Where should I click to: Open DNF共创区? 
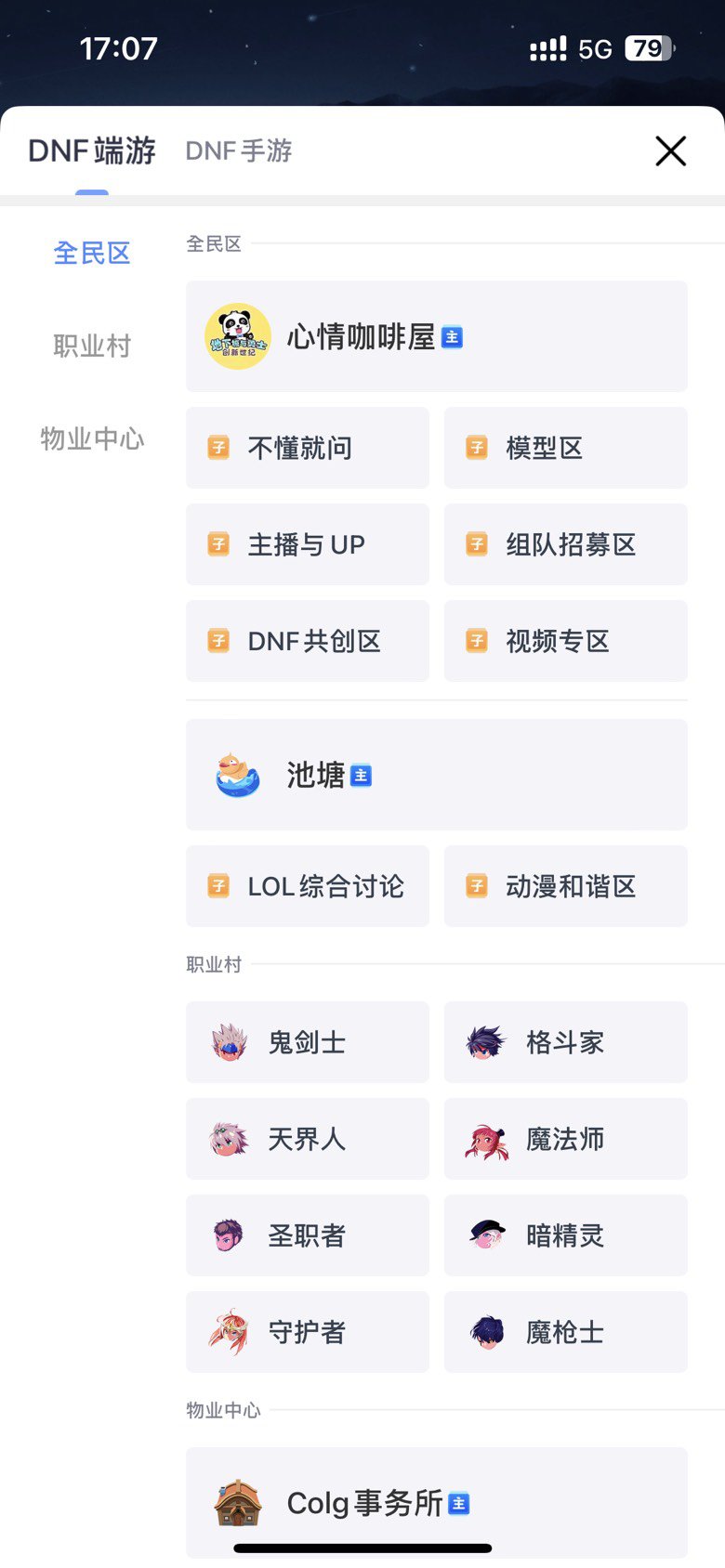click(308, 641)
